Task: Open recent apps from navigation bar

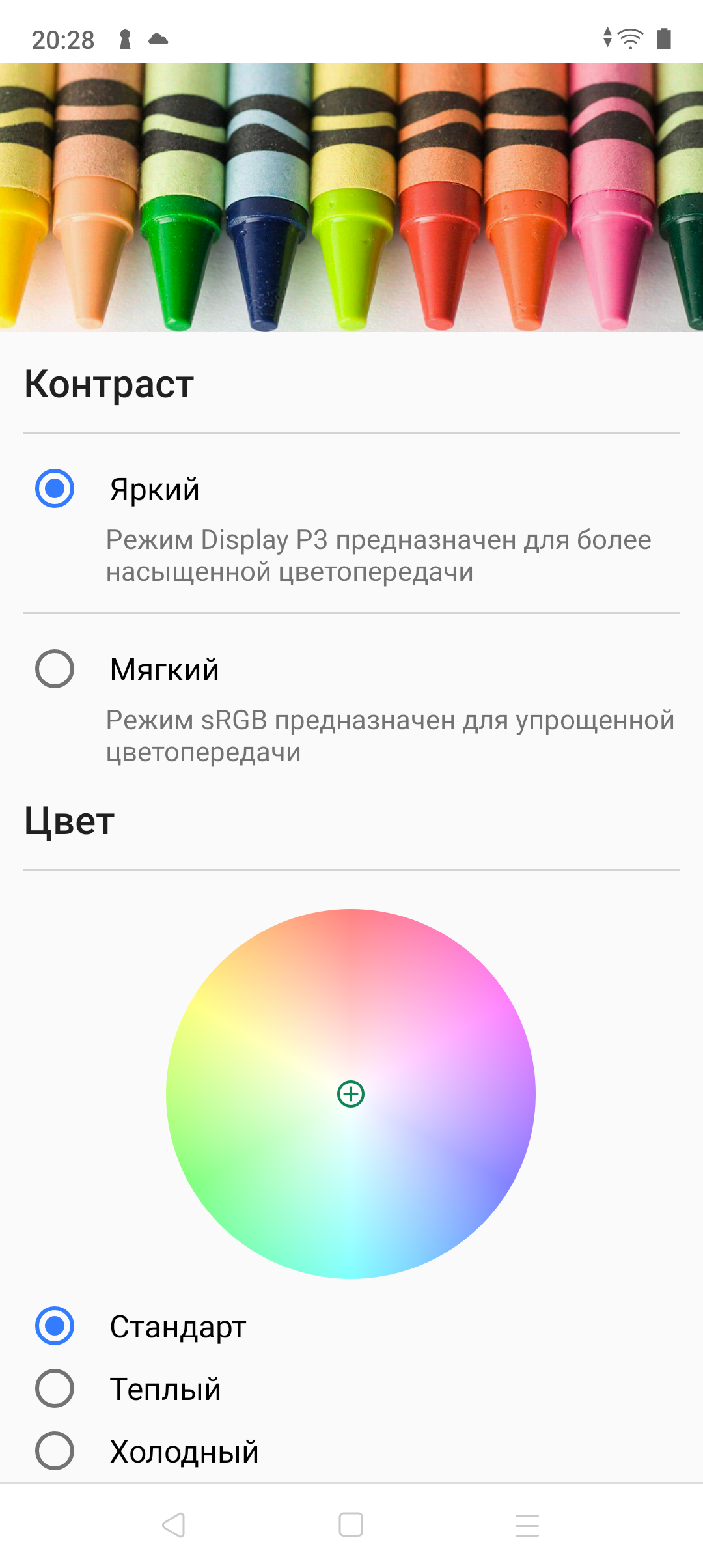Action: point(527,1525)
